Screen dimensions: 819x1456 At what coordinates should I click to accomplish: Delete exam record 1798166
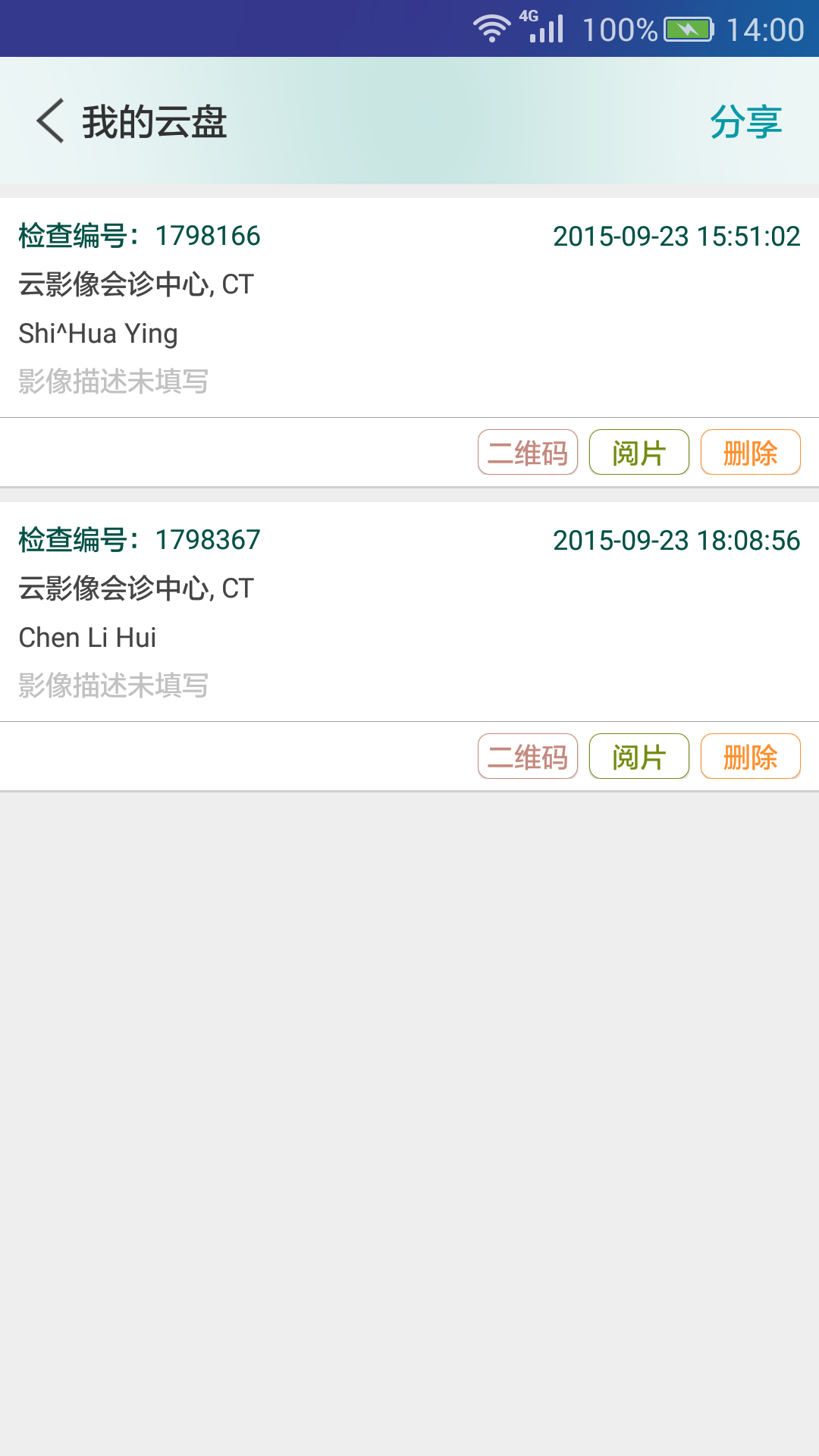[x=750, y=453]
